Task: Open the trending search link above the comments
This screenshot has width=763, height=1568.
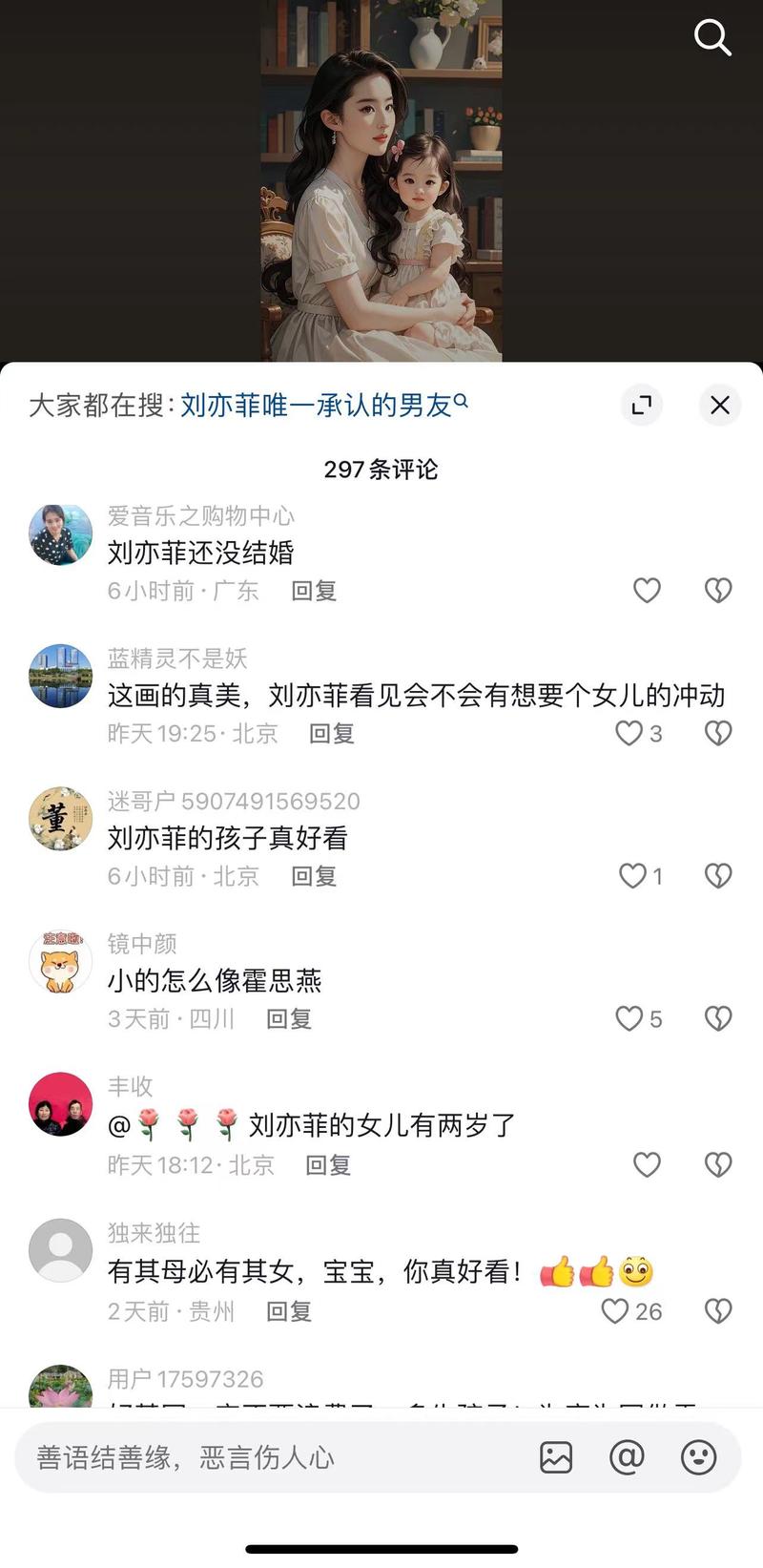Action: tap(323, 406)
